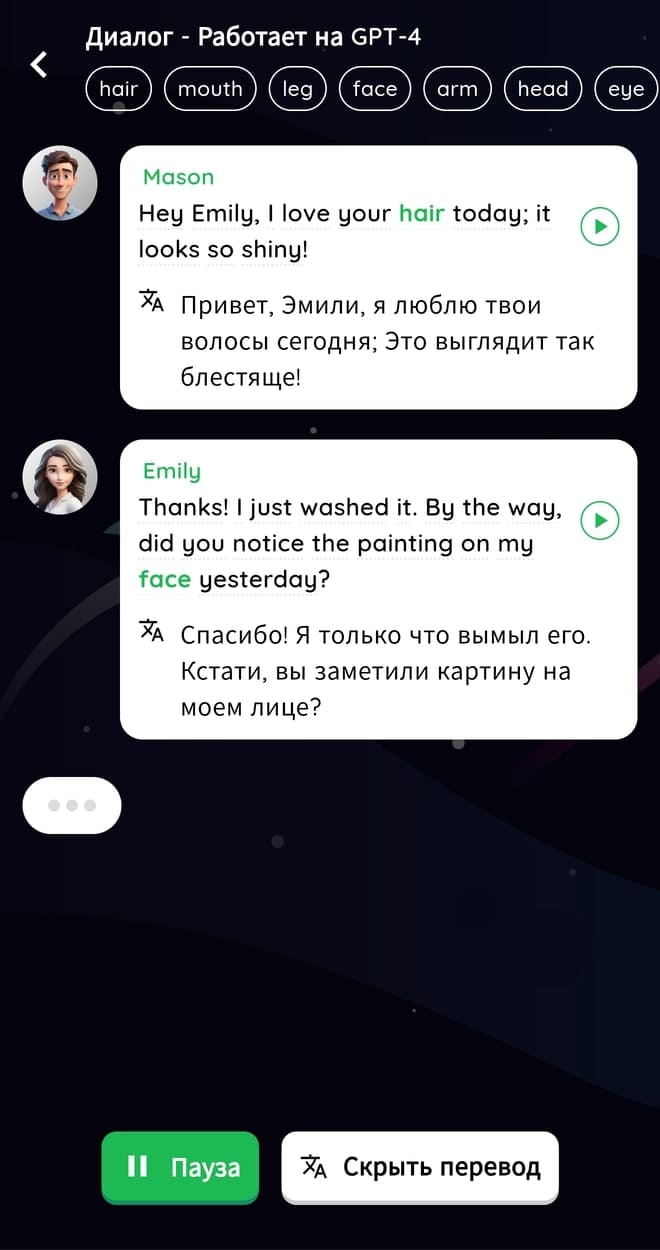This screenshot has height=1250, width=660.
Task: Select the head chip
Action: click(x=543, y=89)
